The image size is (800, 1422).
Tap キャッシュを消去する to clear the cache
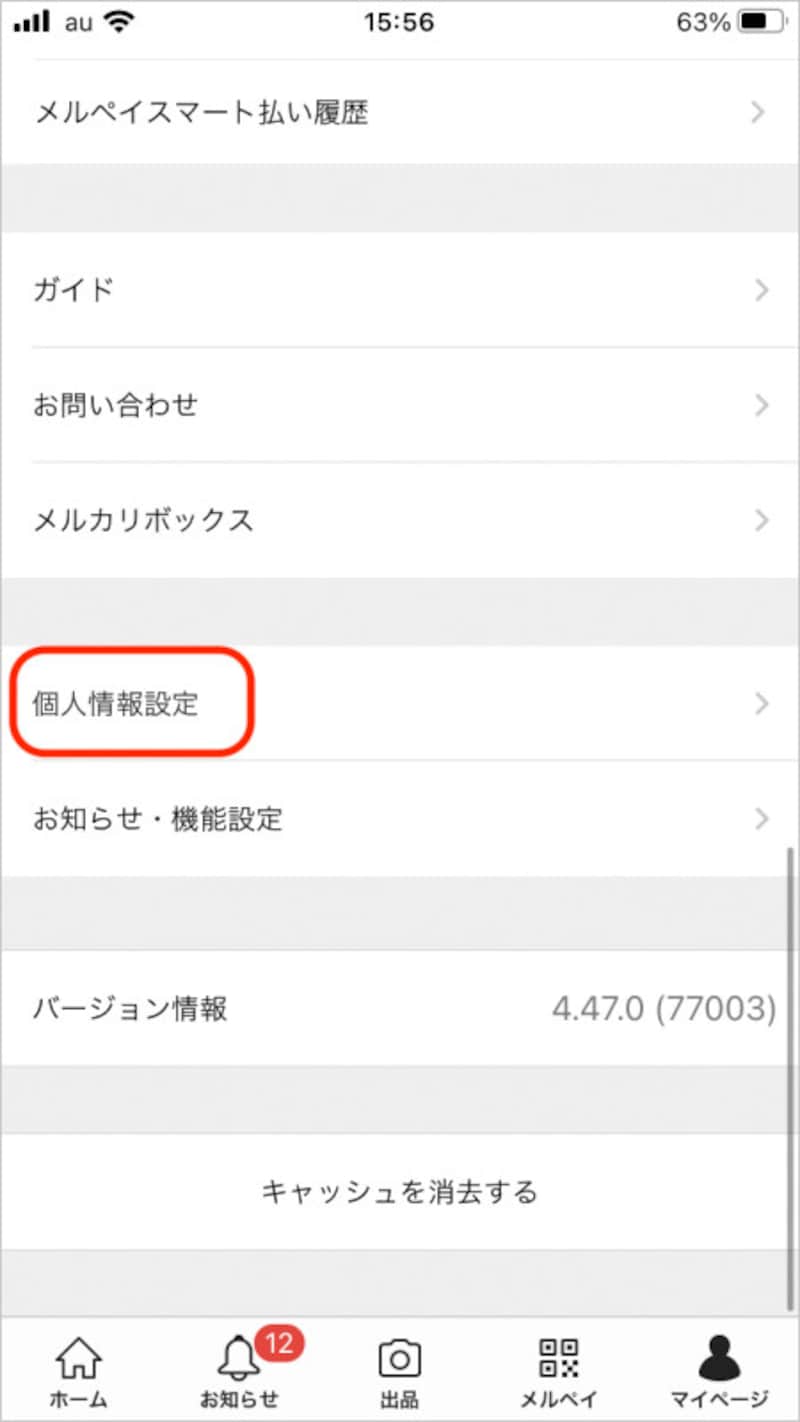click(400, 1192)
